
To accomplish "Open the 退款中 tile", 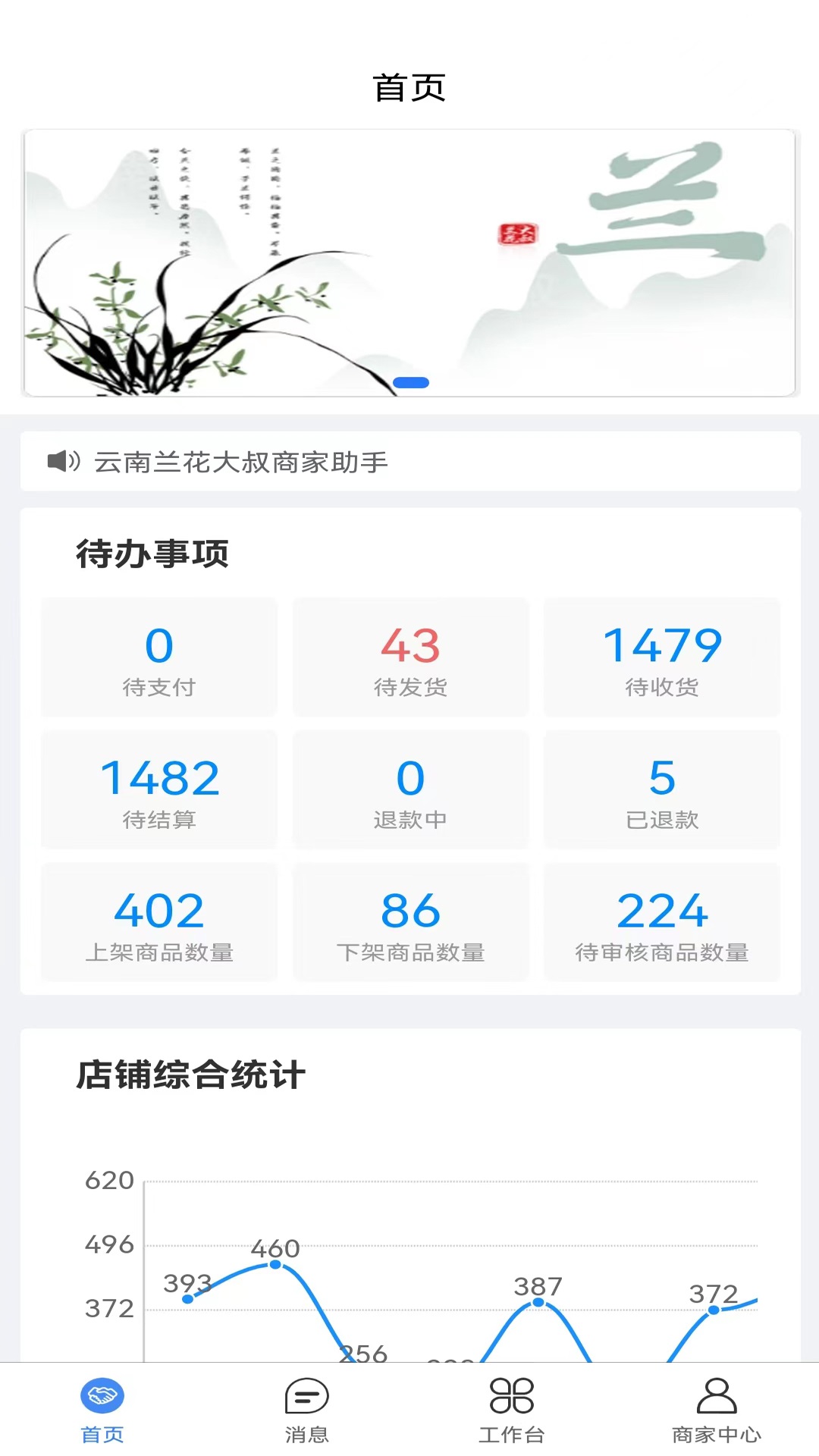I will point(410,789).
